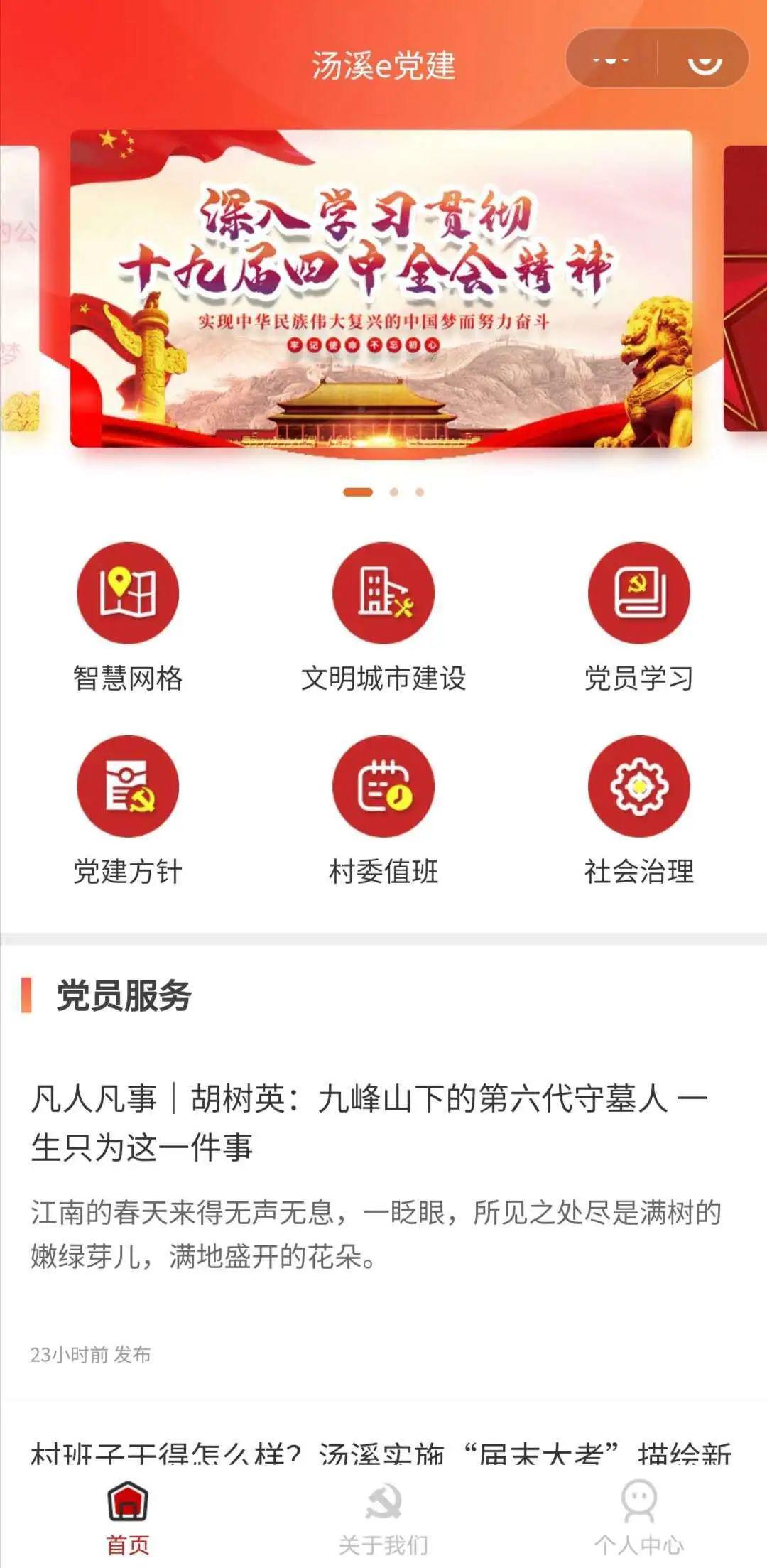This screenshot has width=767, height=1568.
Task: Open 社会治理
Action: pyautogui.click(x=639, y=811)
